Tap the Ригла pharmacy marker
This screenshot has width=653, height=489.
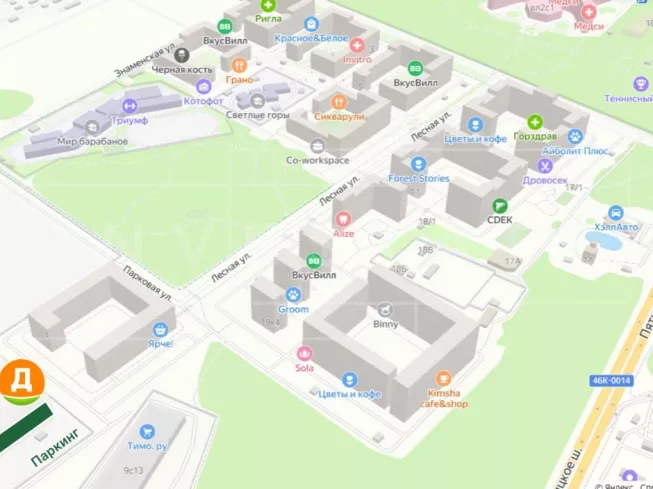(267, 5)
